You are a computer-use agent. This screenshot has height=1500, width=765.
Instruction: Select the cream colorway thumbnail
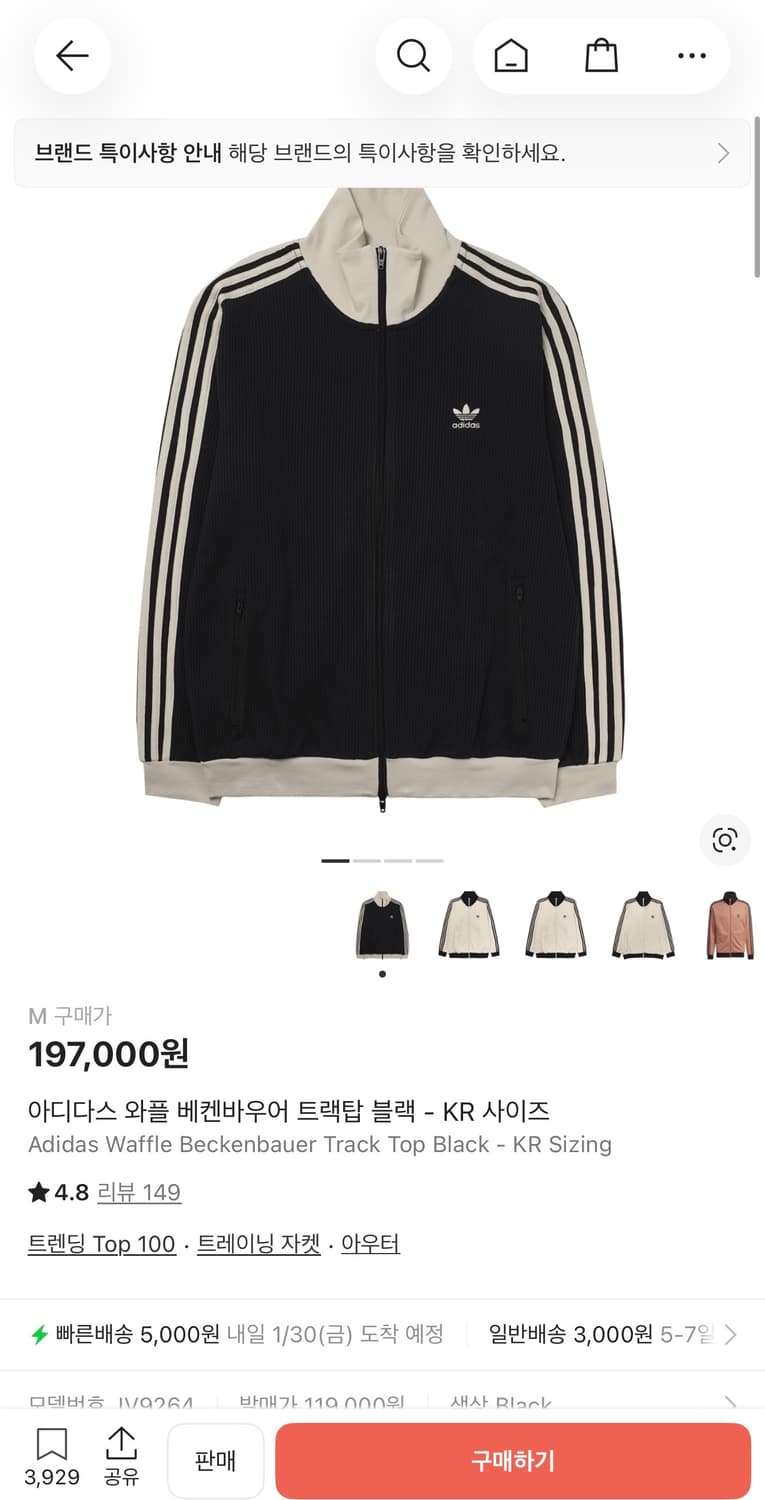469,925
